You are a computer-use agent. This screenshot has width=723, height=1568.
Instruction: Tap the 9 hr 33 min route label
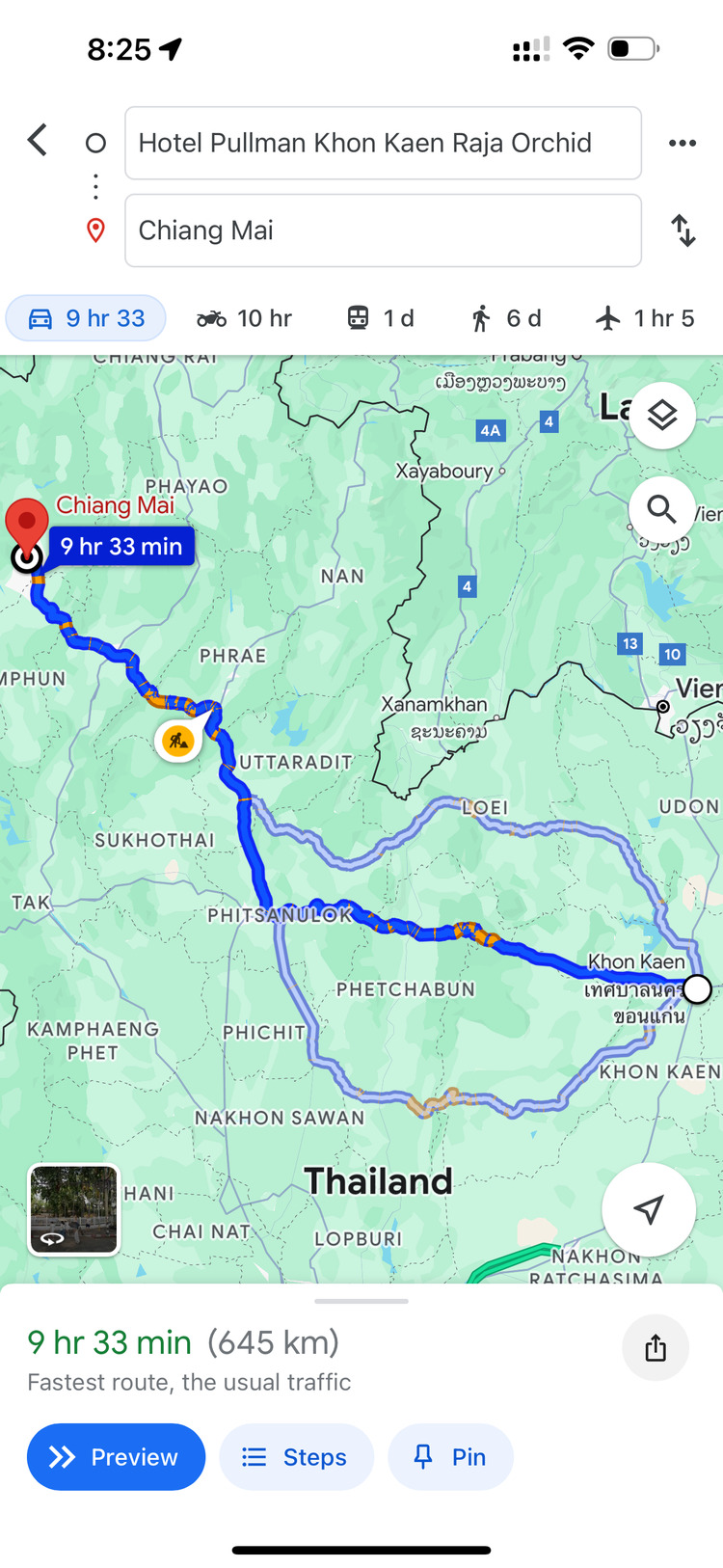(x=121, y=547)
